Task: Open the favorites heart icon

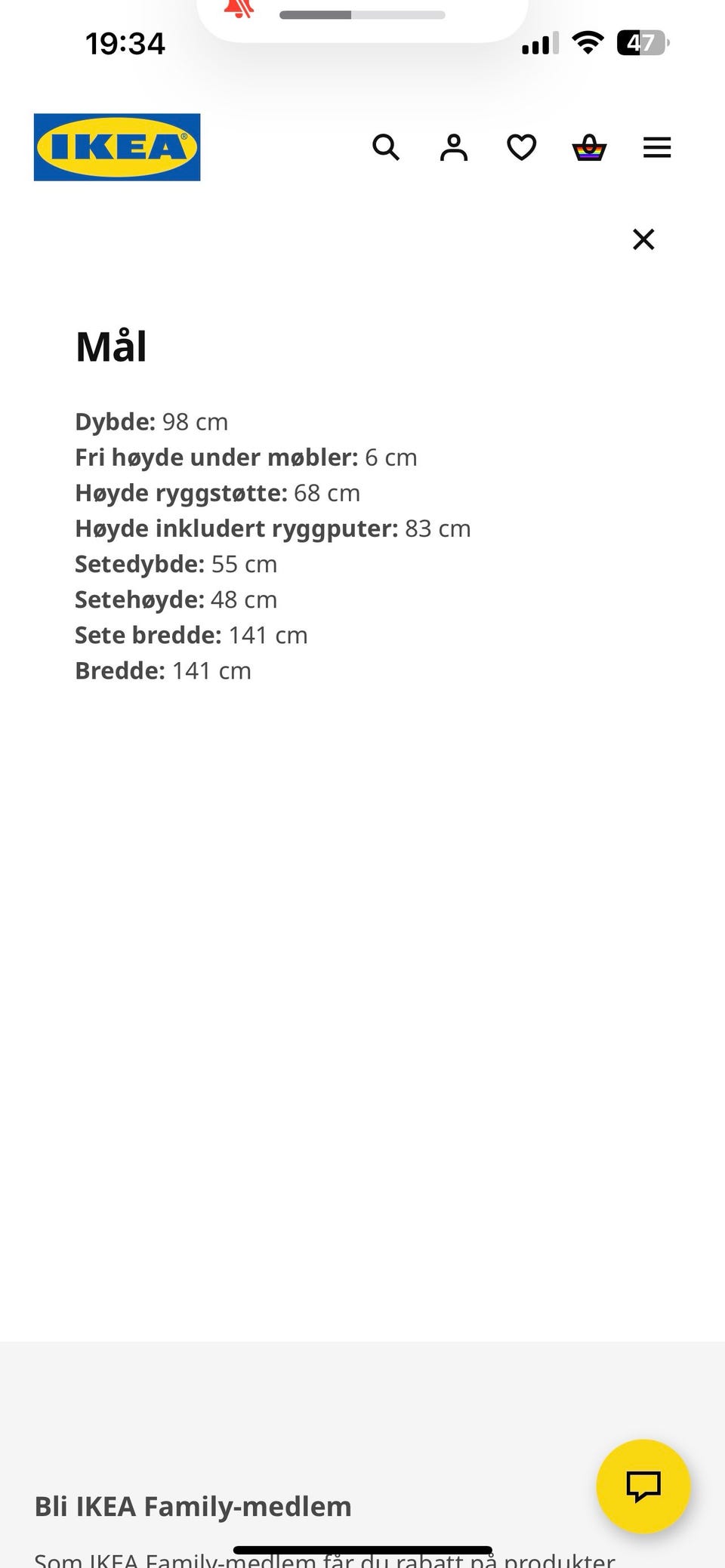Action: 521,147
